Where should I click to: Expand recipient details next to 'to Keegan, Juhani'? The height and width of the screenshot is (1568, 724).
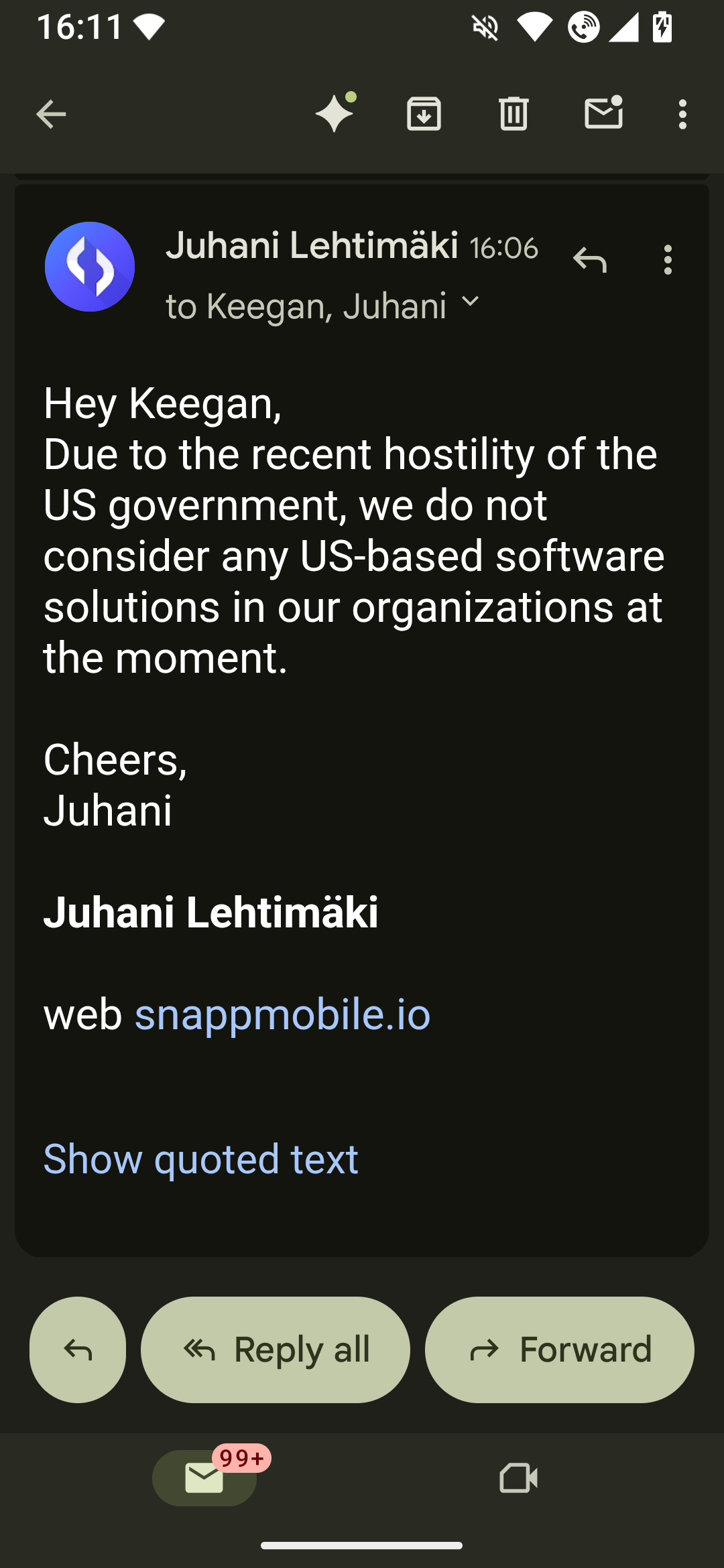(471, 303)
